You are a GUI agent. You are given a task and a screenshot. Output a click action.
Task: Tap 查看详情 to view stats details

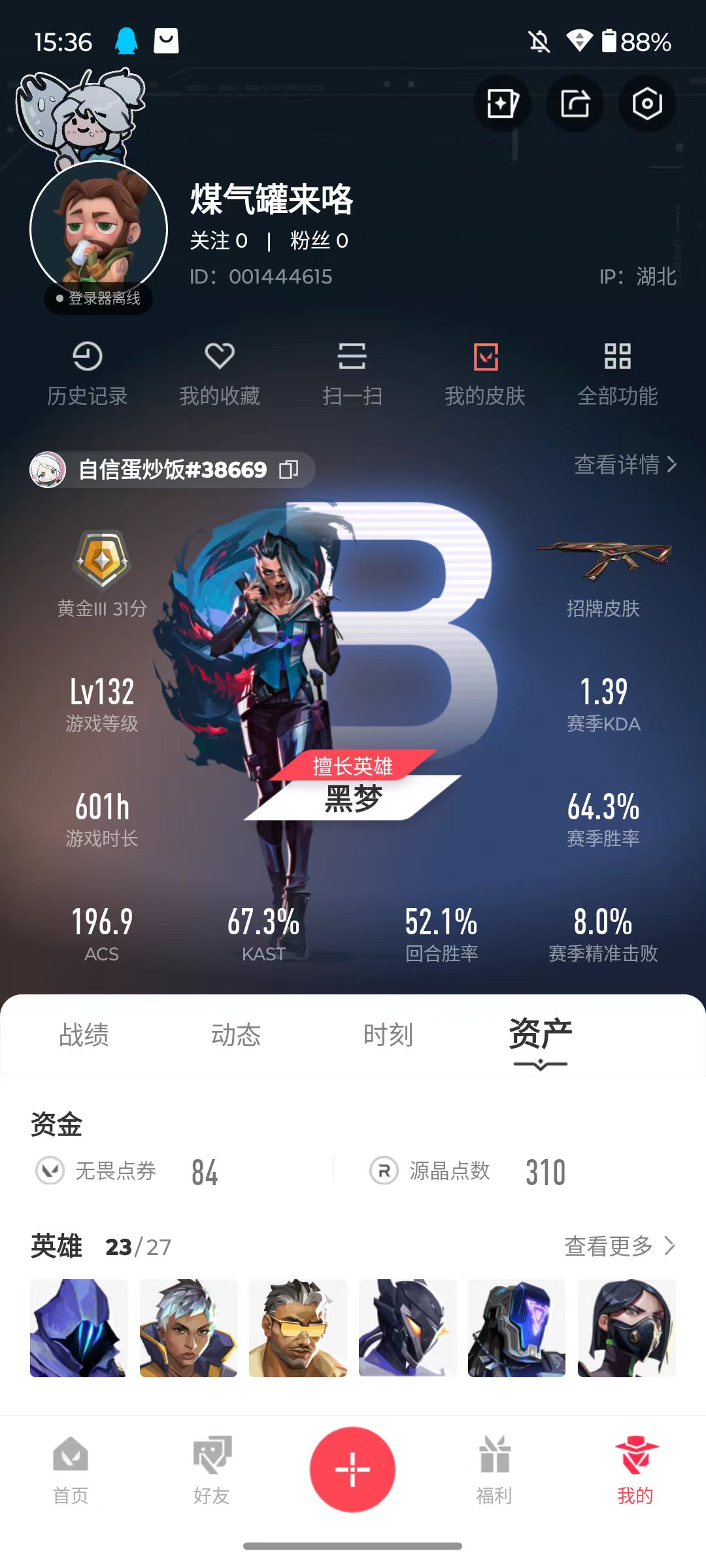click(626, 465)
